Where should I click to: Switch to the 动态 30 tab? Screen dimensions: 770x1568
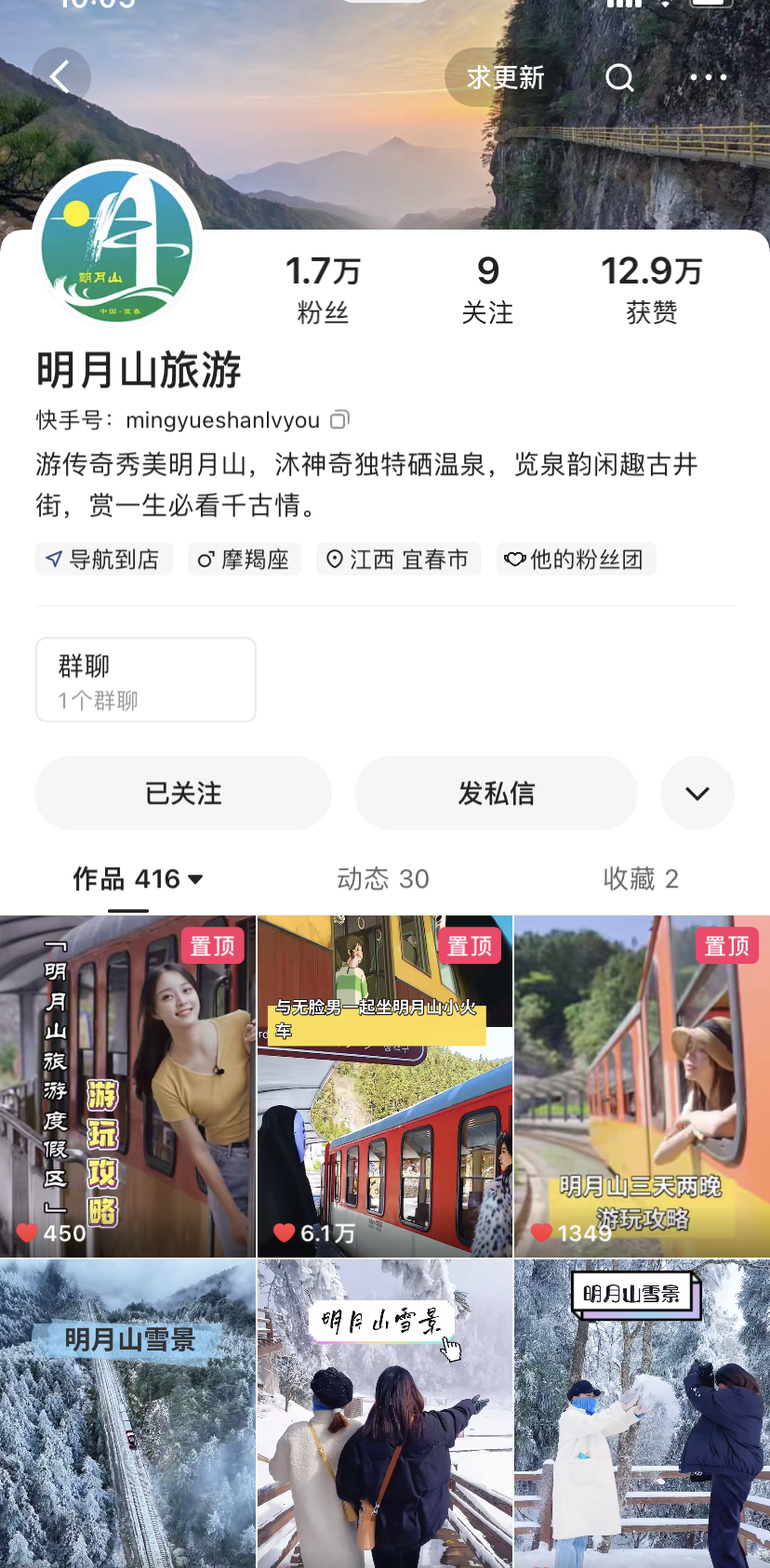(383, 879)
